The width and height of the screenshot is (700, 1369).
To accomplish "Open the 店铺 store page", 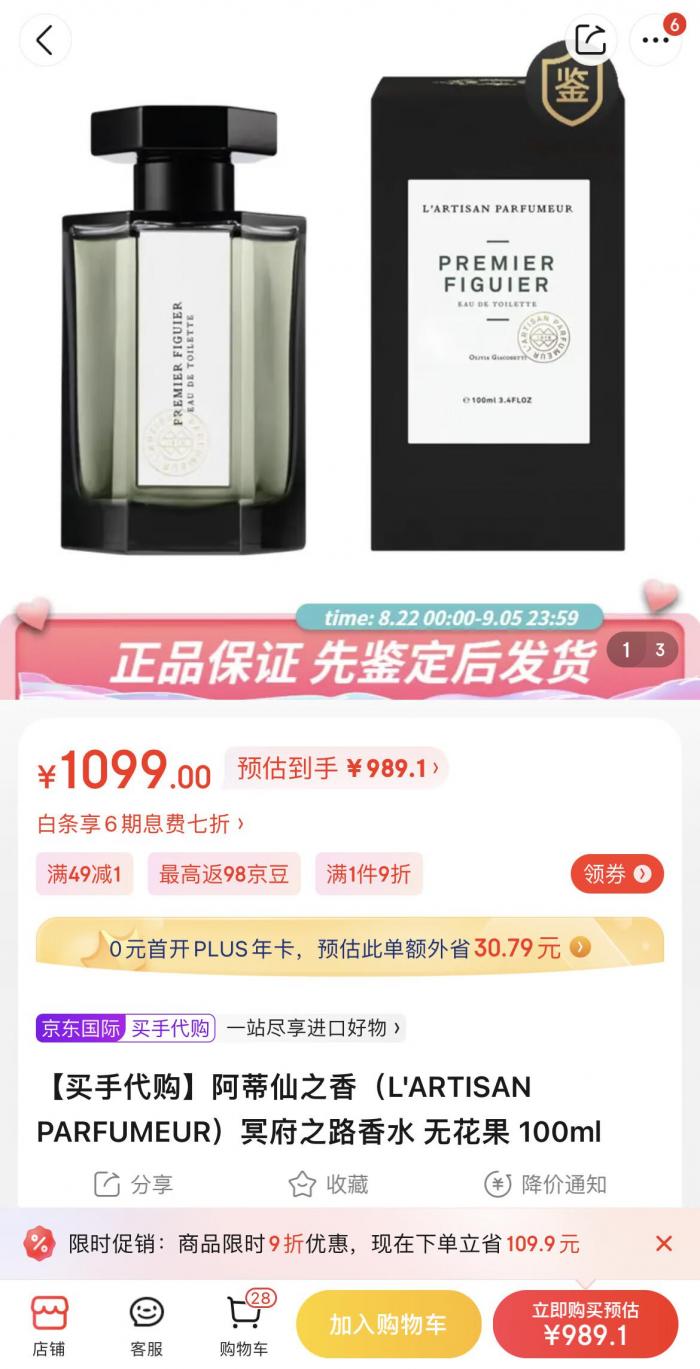I will point(48,1326).
